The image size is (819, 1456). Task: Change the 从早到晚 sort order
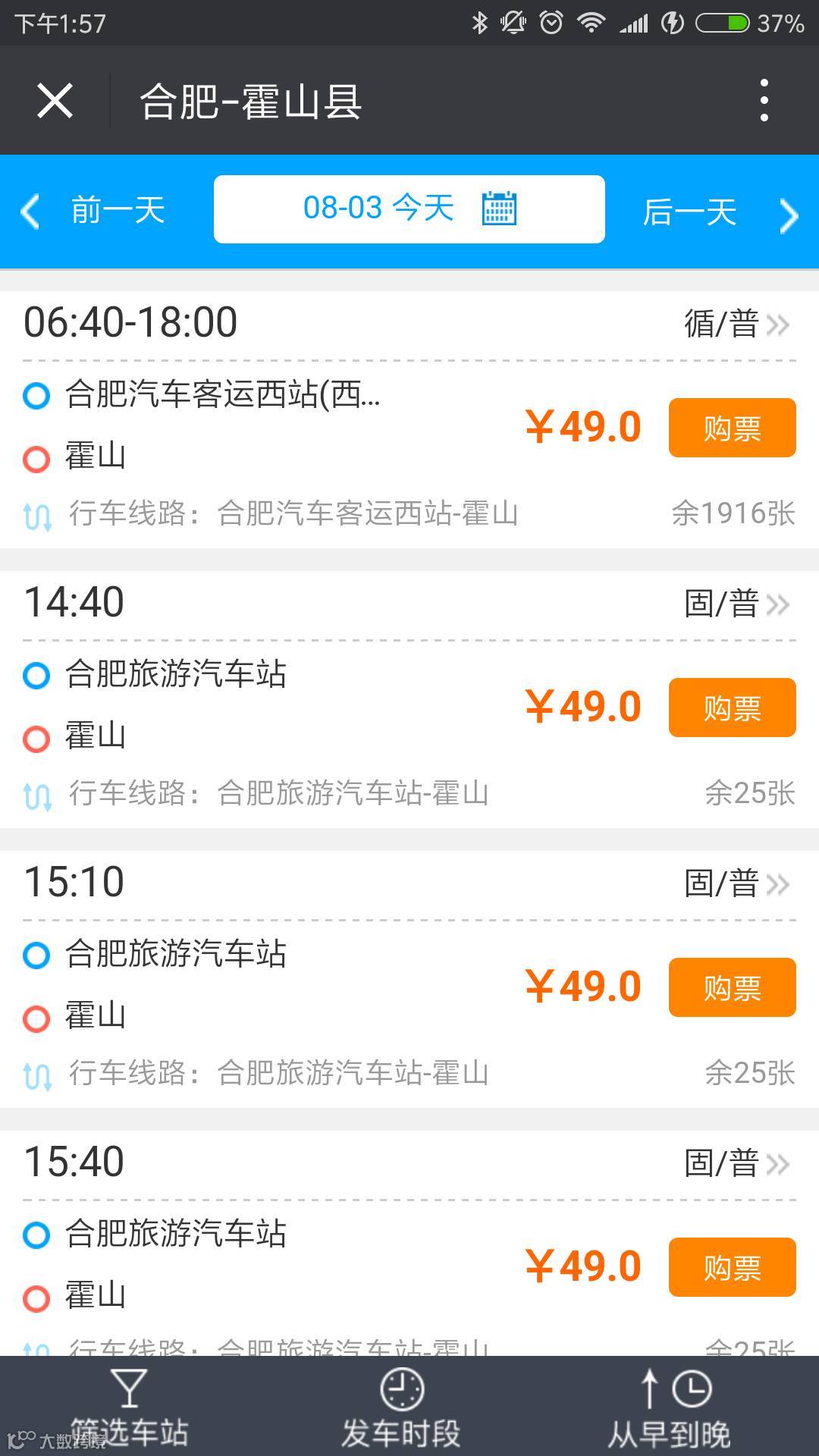coord(670,1407)
